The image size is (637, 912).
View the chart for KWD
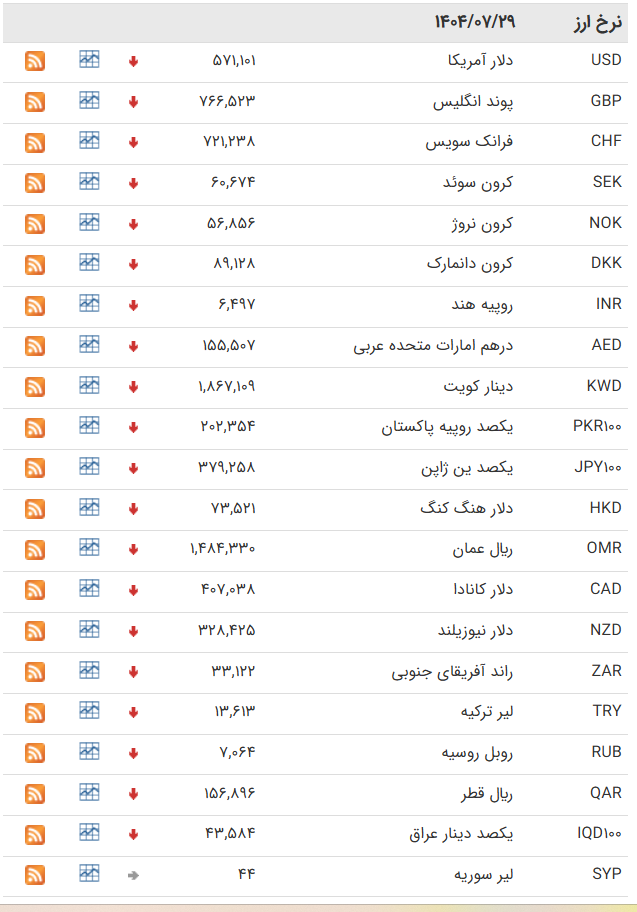click(89, 385)
